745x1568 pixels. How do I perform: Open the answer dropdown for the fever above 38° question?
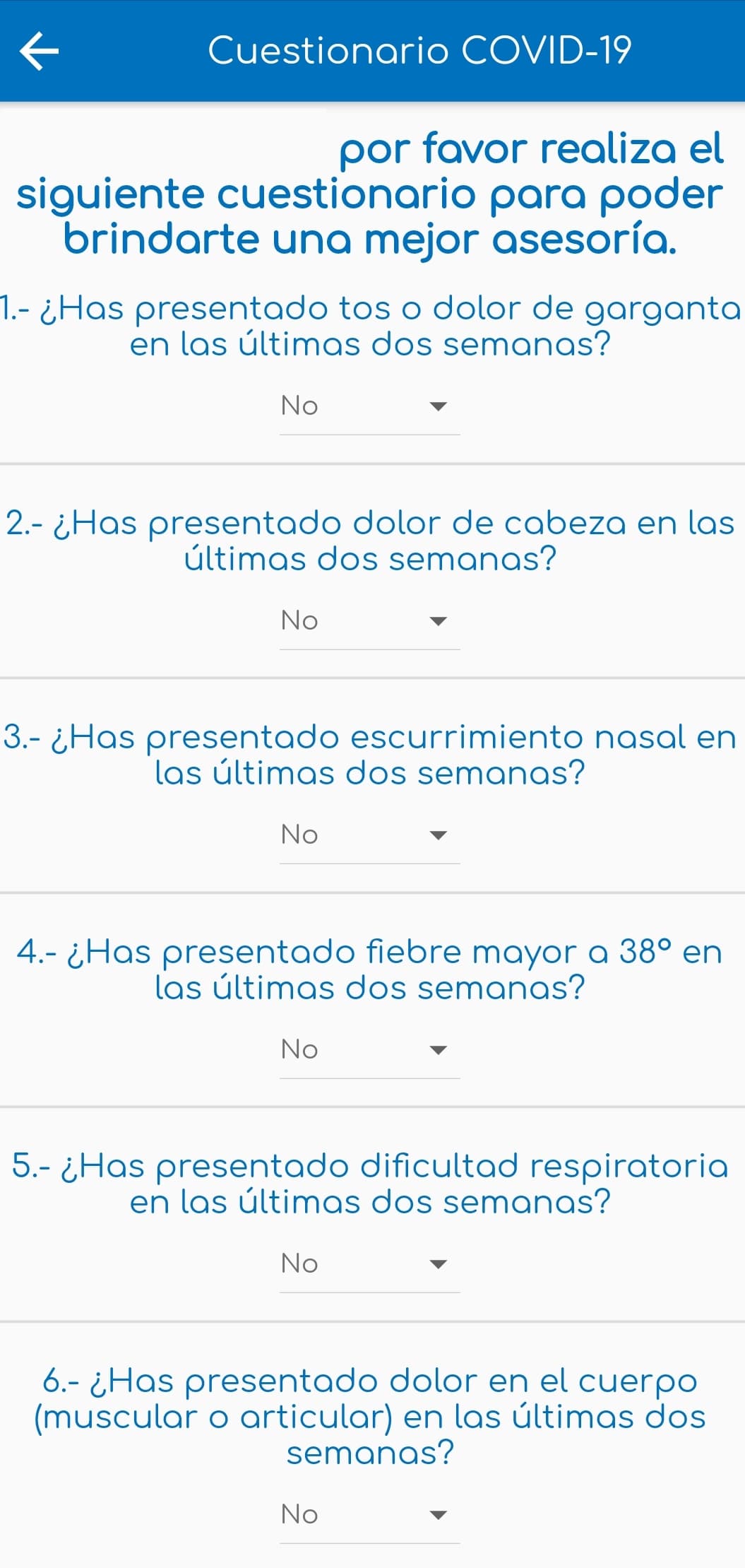click(x=369, y=1050)
